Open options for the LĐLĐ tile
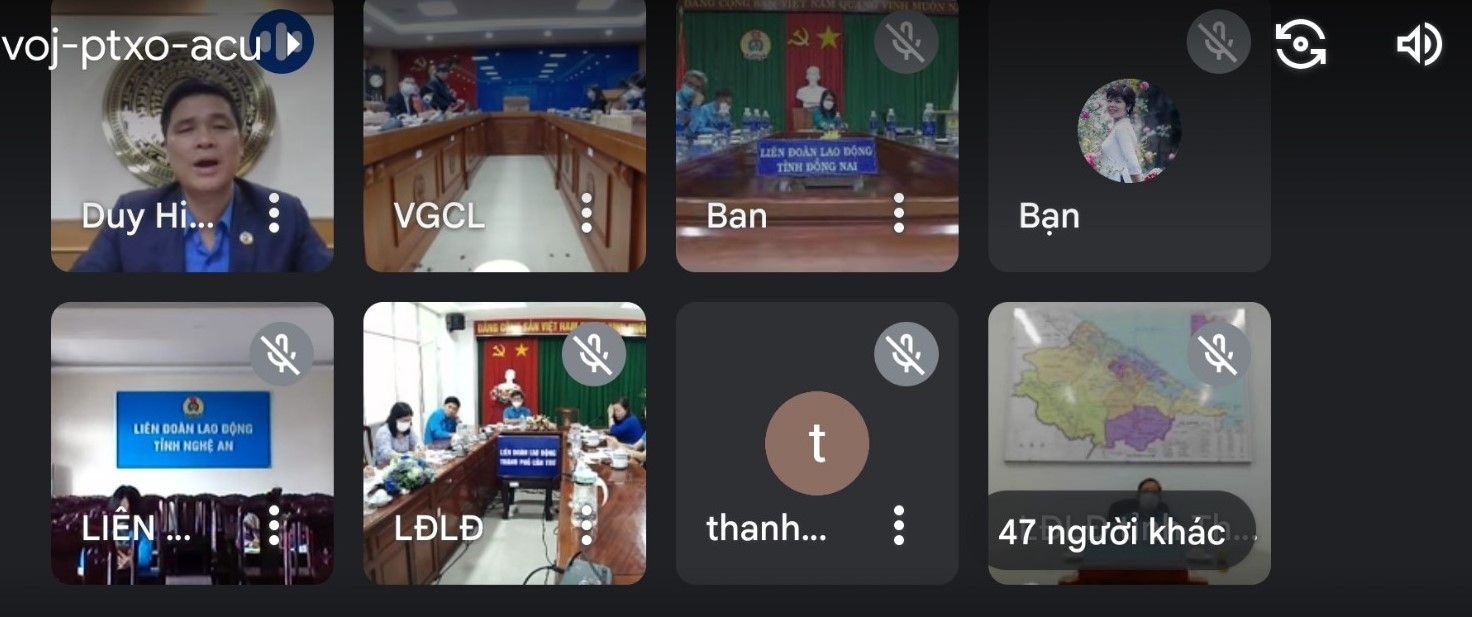This screenshot has width=1472, height=617. coord(586,526)
